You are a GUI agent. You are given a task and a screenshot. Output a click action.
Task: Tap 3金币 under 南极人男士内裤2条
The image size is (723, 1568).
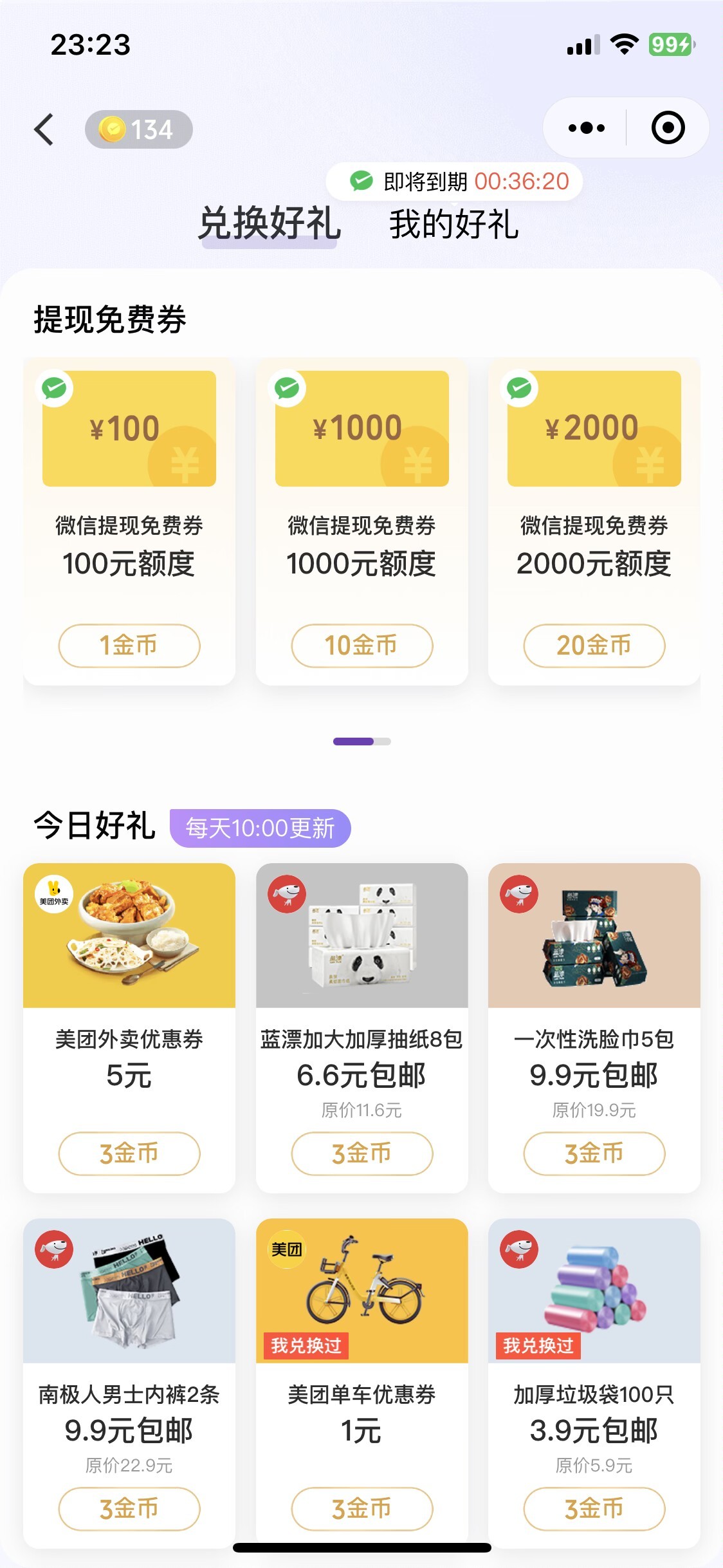[129, 1509]
